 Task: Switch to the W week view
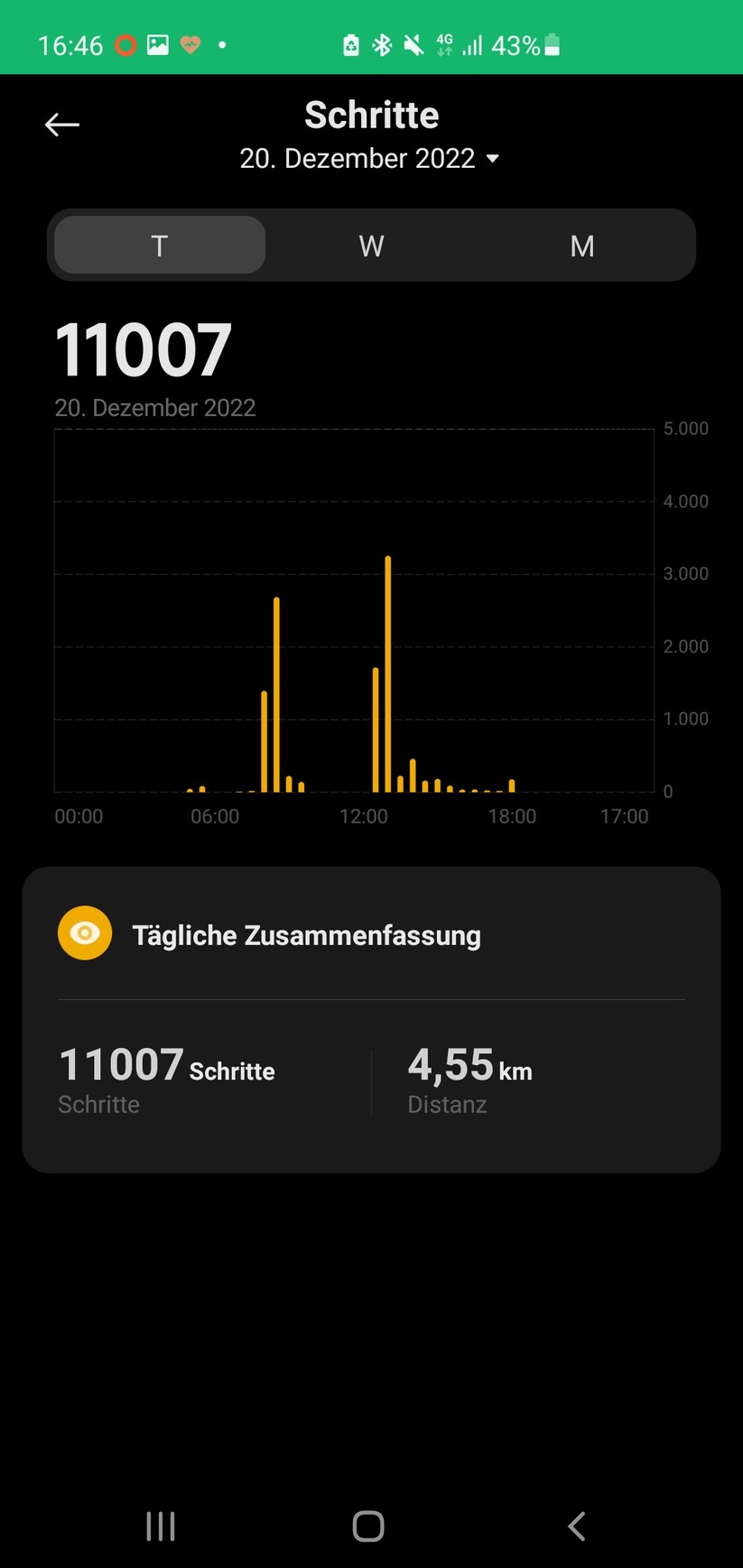click(x=371, y=246)
